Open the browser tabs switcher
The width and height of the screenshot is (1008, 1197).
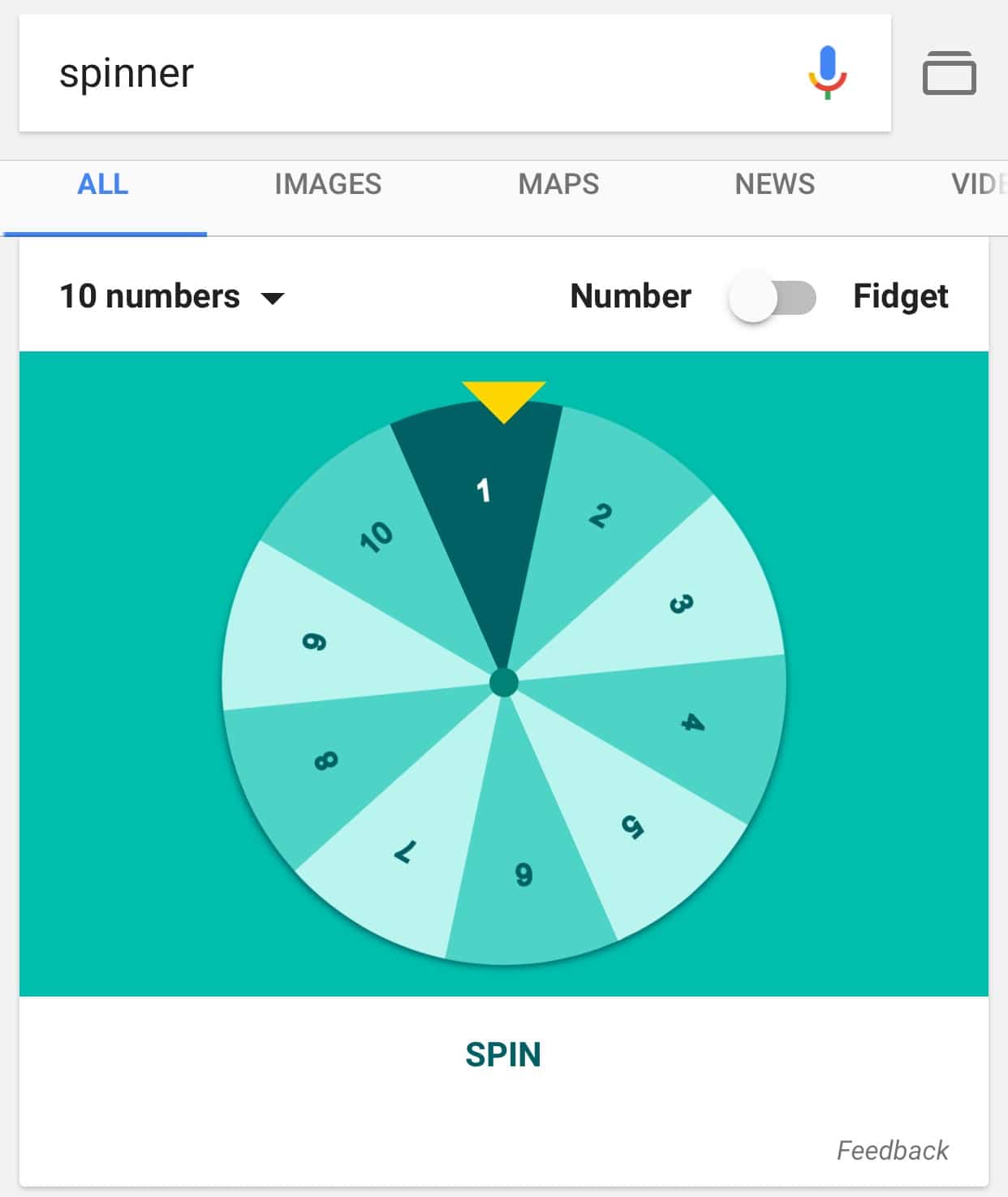click(949, 73)
